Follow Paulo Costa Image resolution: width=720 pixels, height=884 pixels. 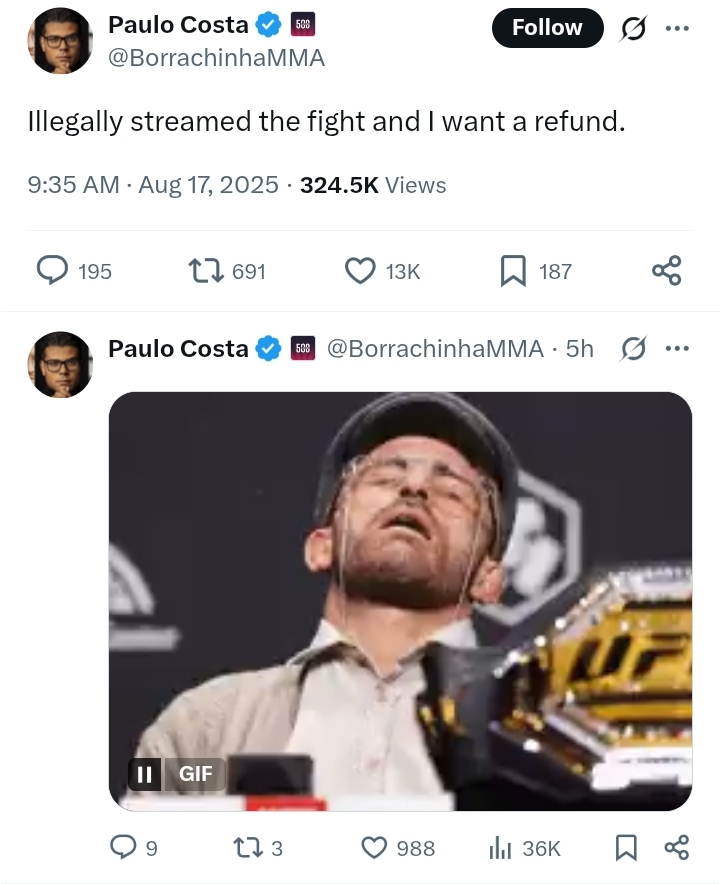click(x=547, y=28)
